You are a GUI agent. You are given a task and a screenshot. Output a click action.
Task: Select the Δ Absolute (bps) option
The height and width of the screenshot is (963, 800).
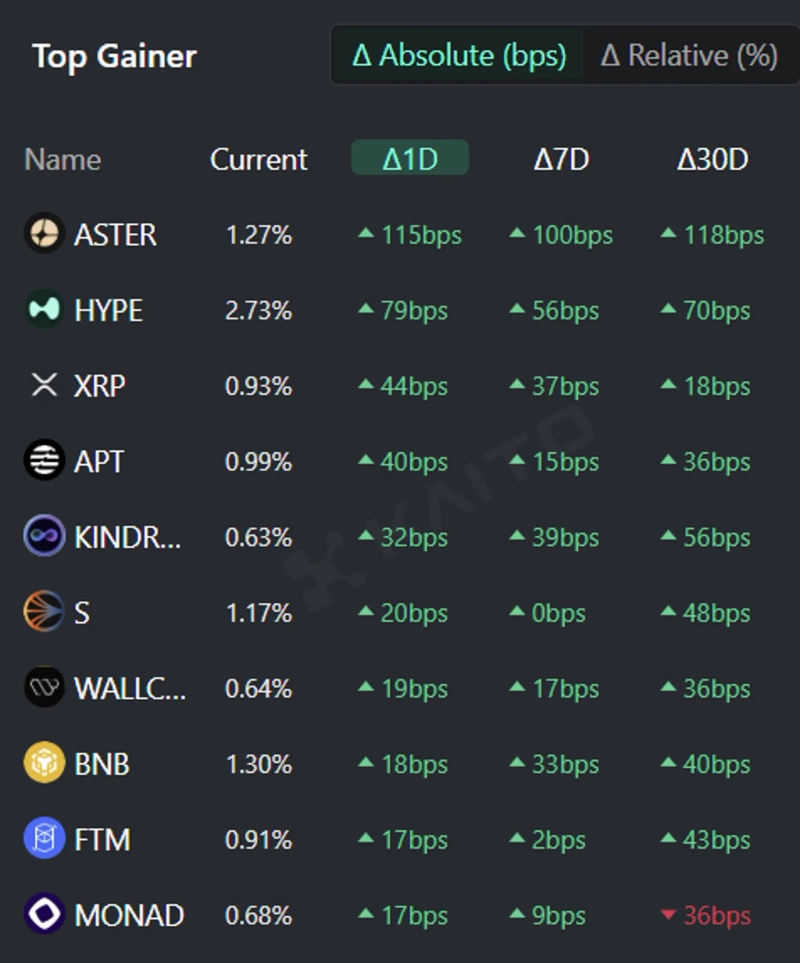coord(459,56)
